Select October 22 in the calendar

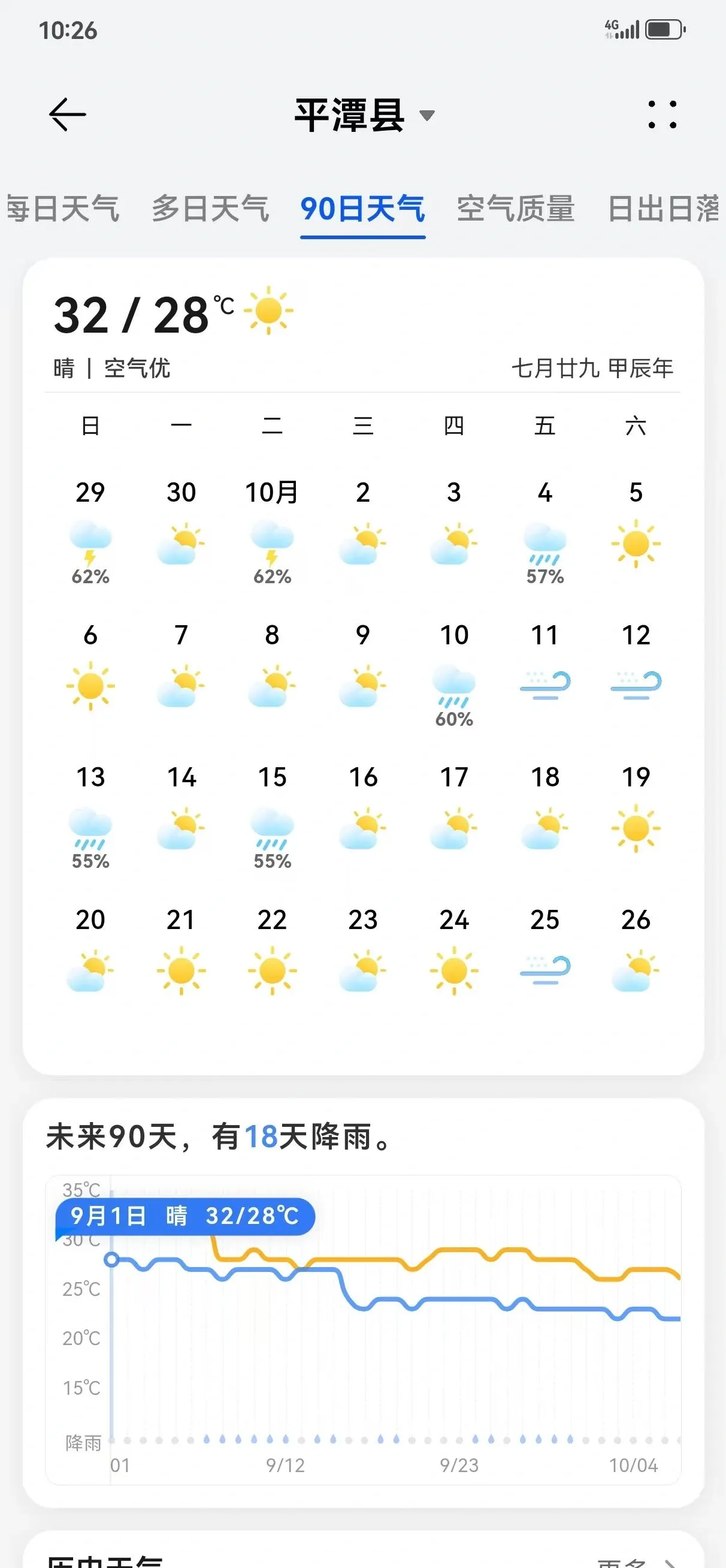(x=272, y=952)
